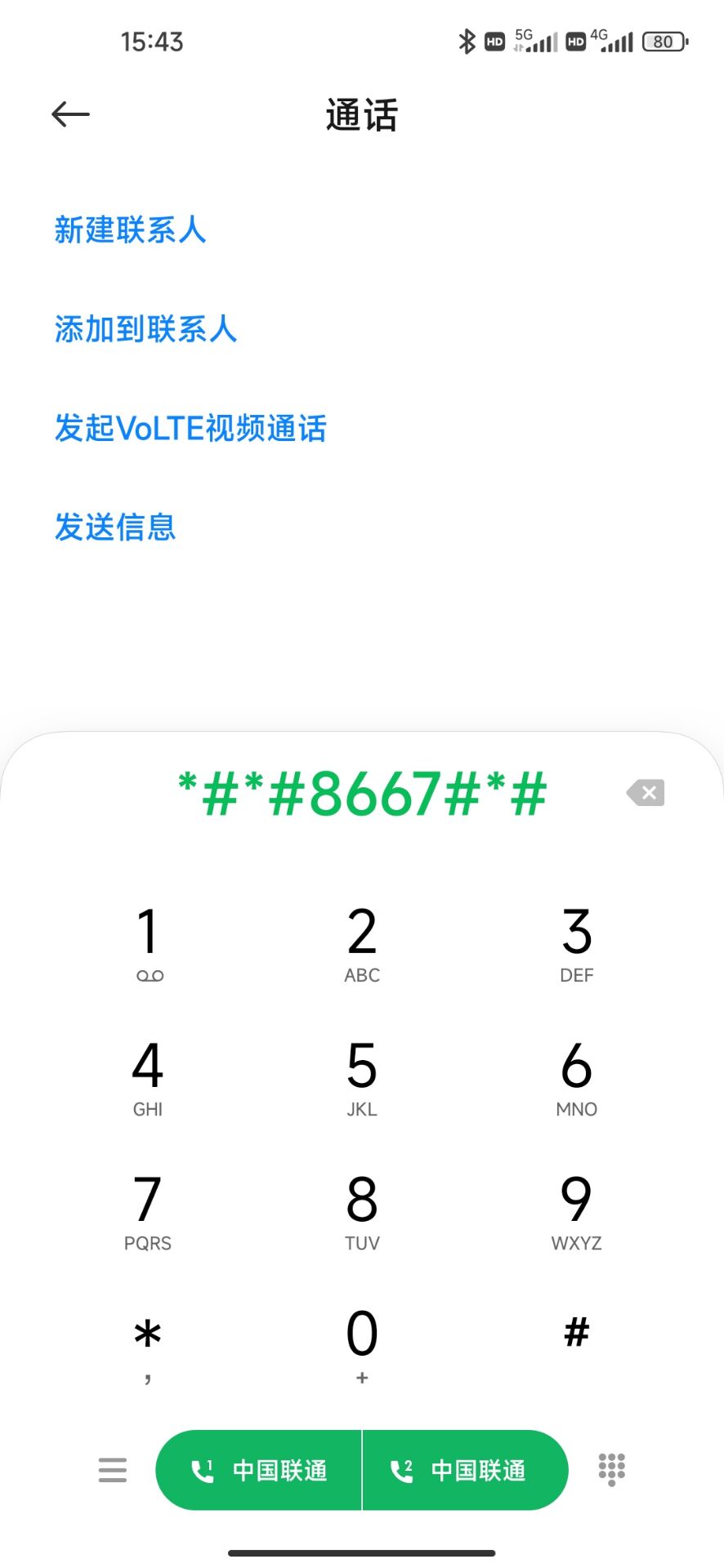724x1568 pixels.
Task: Call with SIM 2 中国联通
Action: point(464,1470)
